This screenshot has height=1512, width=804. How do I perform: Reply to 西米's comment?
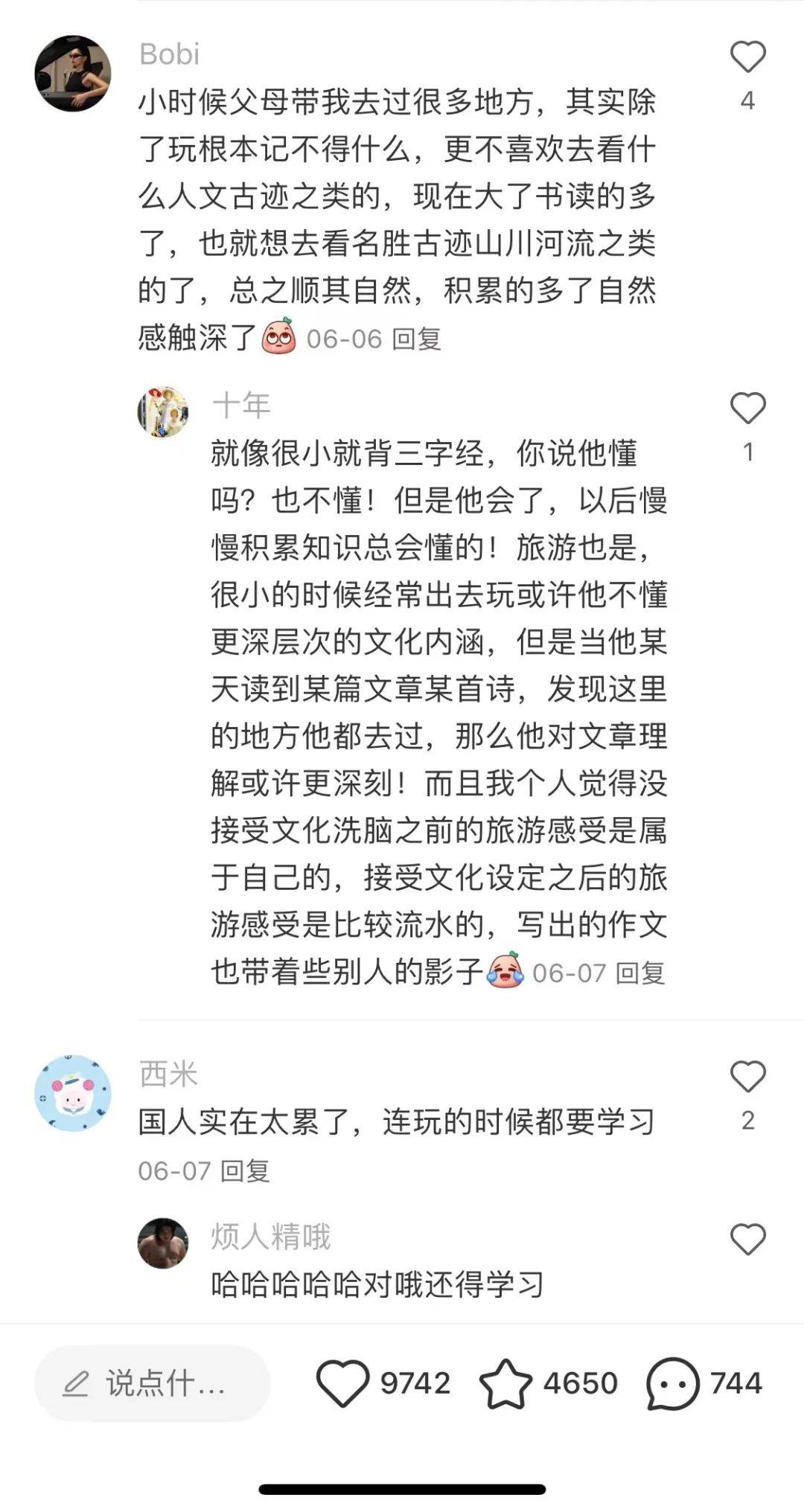(x=245, y=1171)
